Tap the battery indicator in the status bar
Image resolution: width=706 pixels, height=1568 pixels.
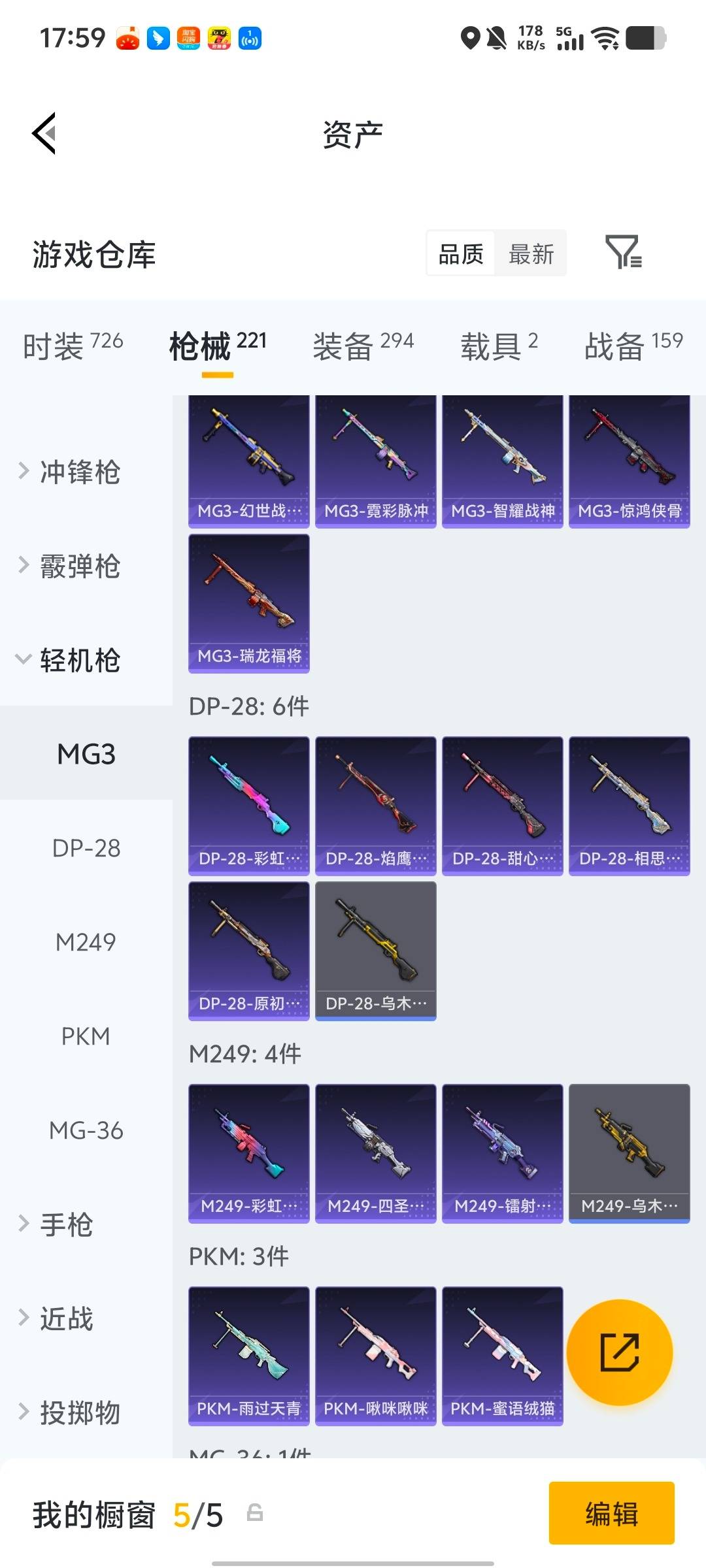coord(643,38)
